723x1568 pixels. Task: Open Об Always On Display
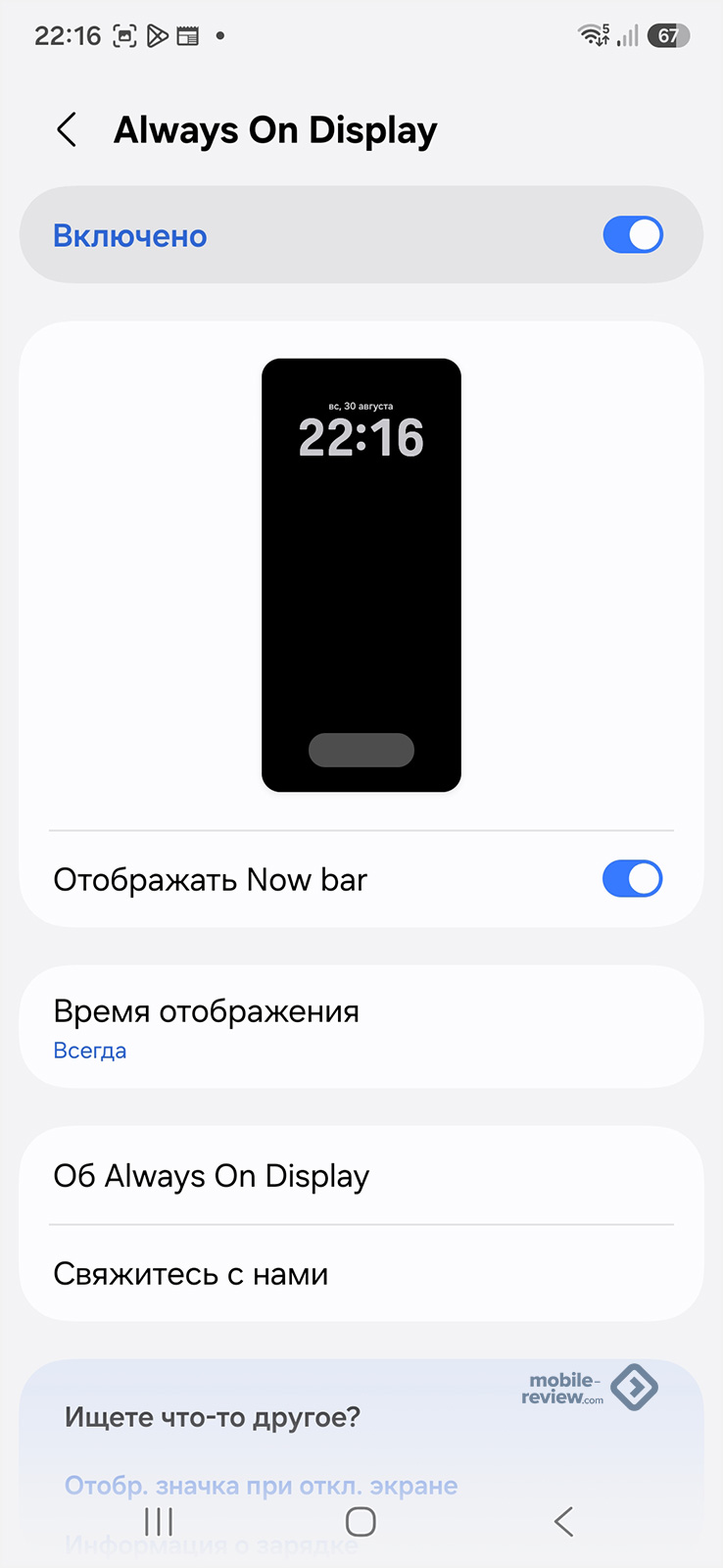(x=361, y=1175)
